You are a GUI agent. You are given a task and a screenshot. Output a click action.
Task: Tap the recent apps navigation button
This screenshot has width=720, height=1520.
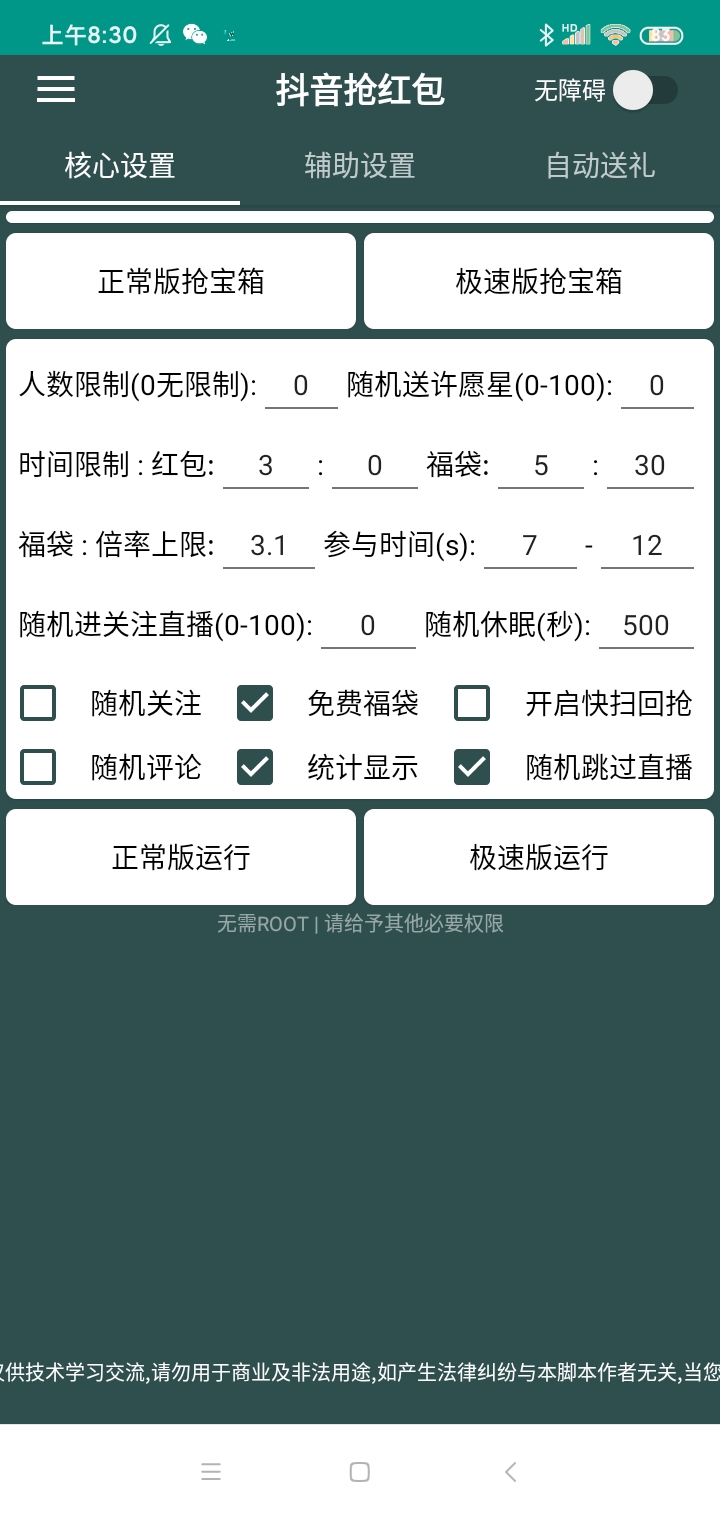(210, 1471)
